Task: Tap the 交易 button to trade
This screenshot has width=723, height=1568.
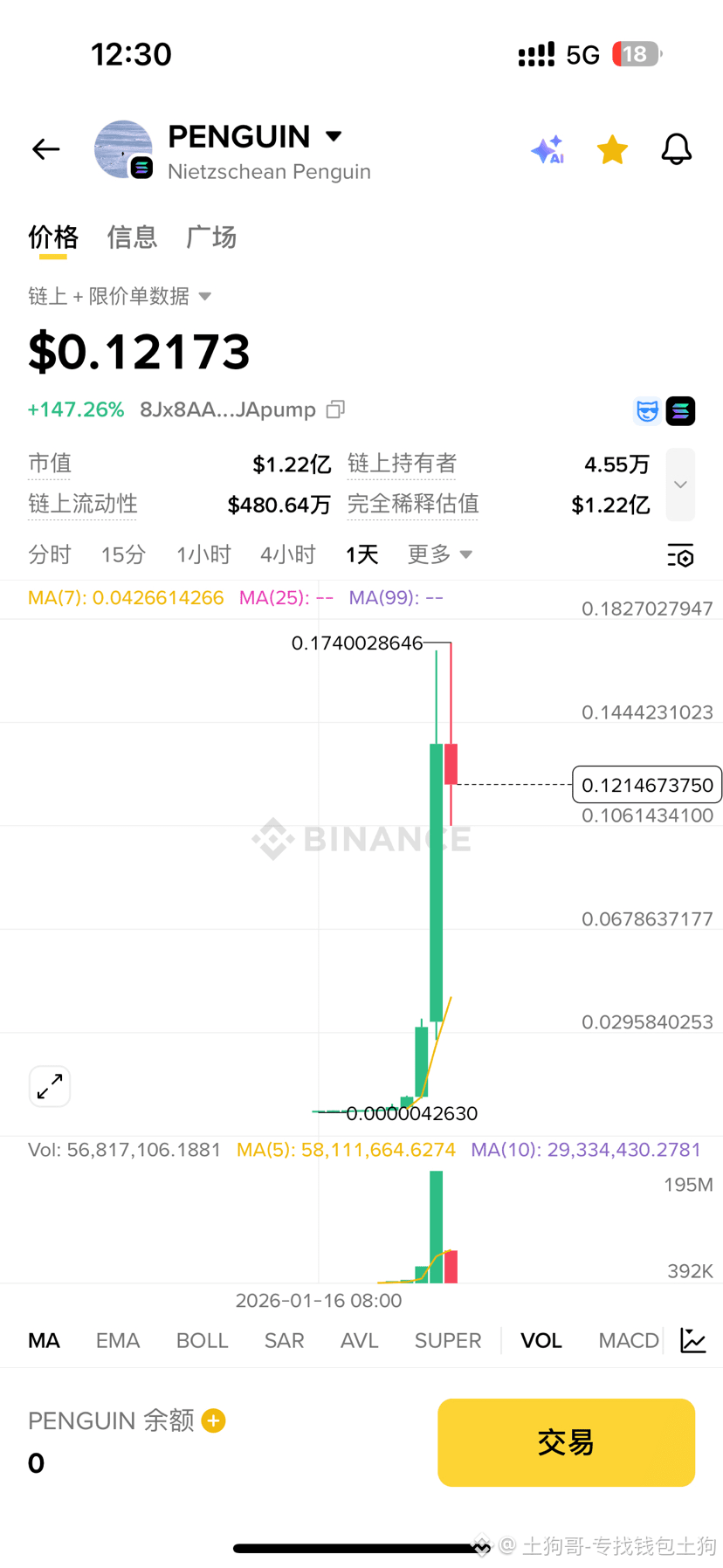Action: click(x=565, y=1442)
